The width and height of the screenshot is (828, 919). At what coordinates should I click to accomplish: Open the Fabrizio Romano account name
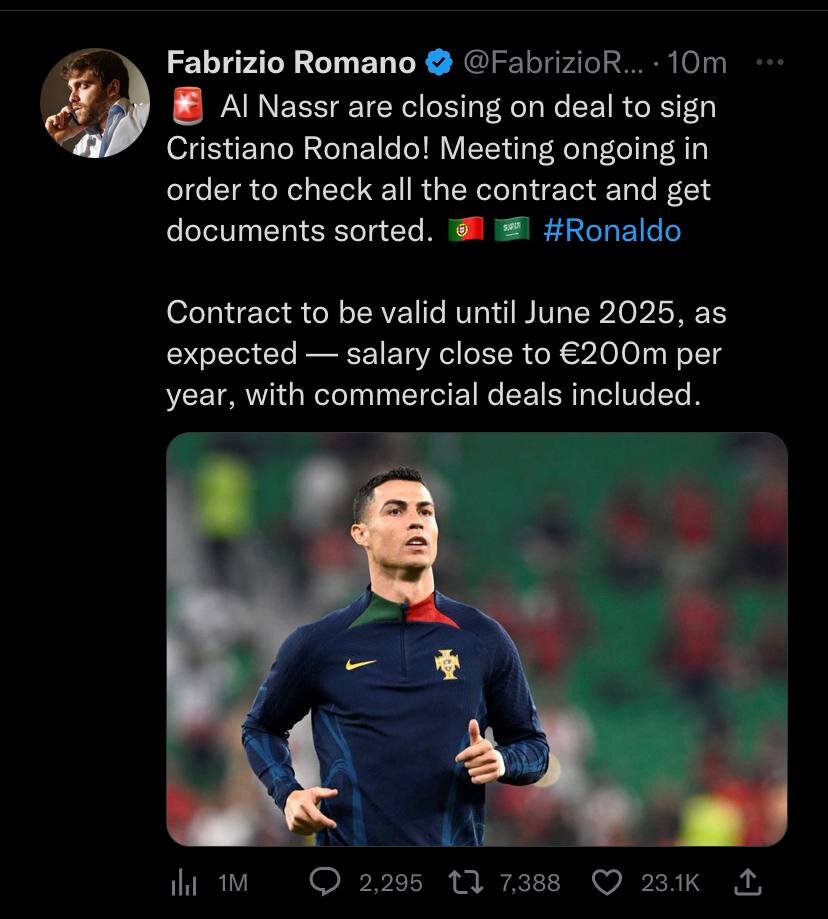click(x=290, y=63)
